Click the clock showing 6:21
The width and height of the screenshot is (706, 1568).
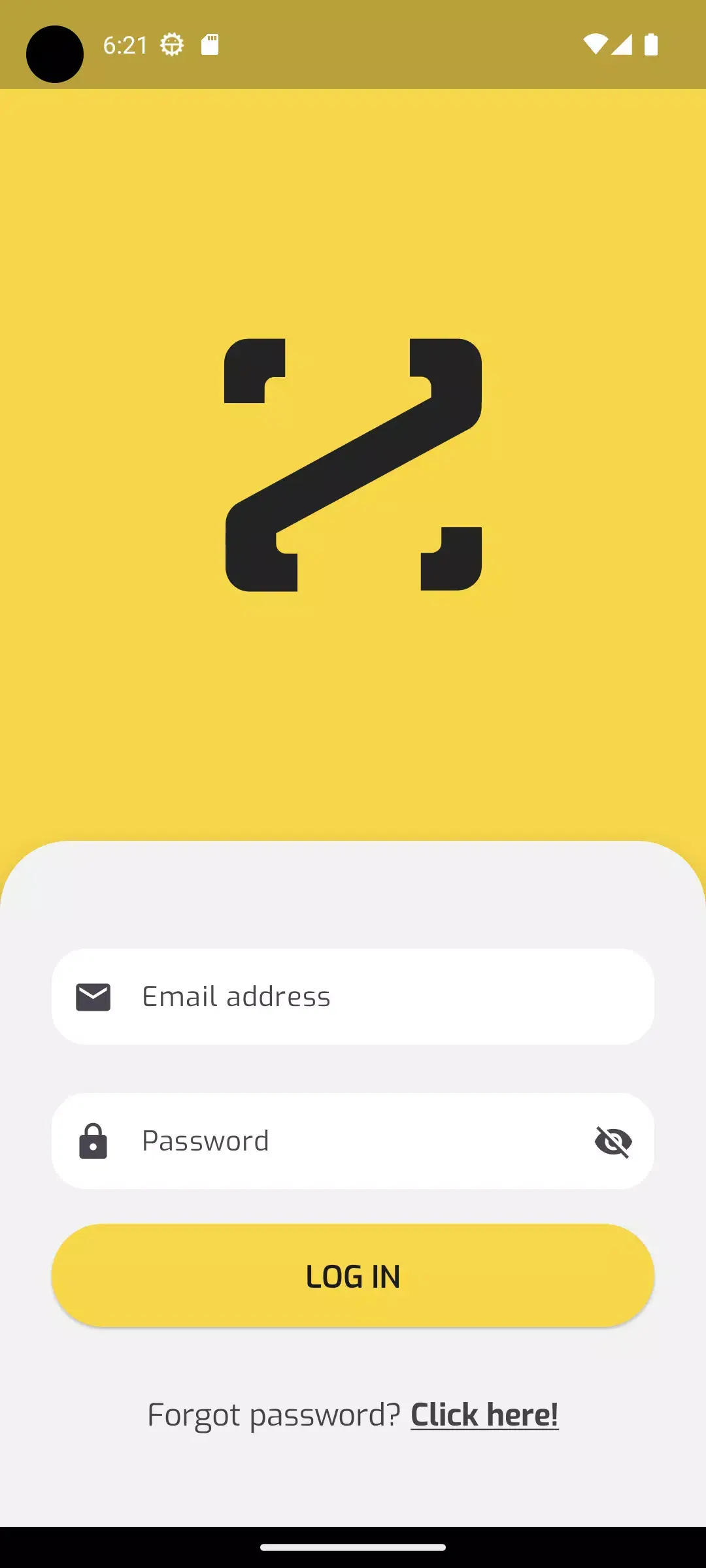point(125,44)
